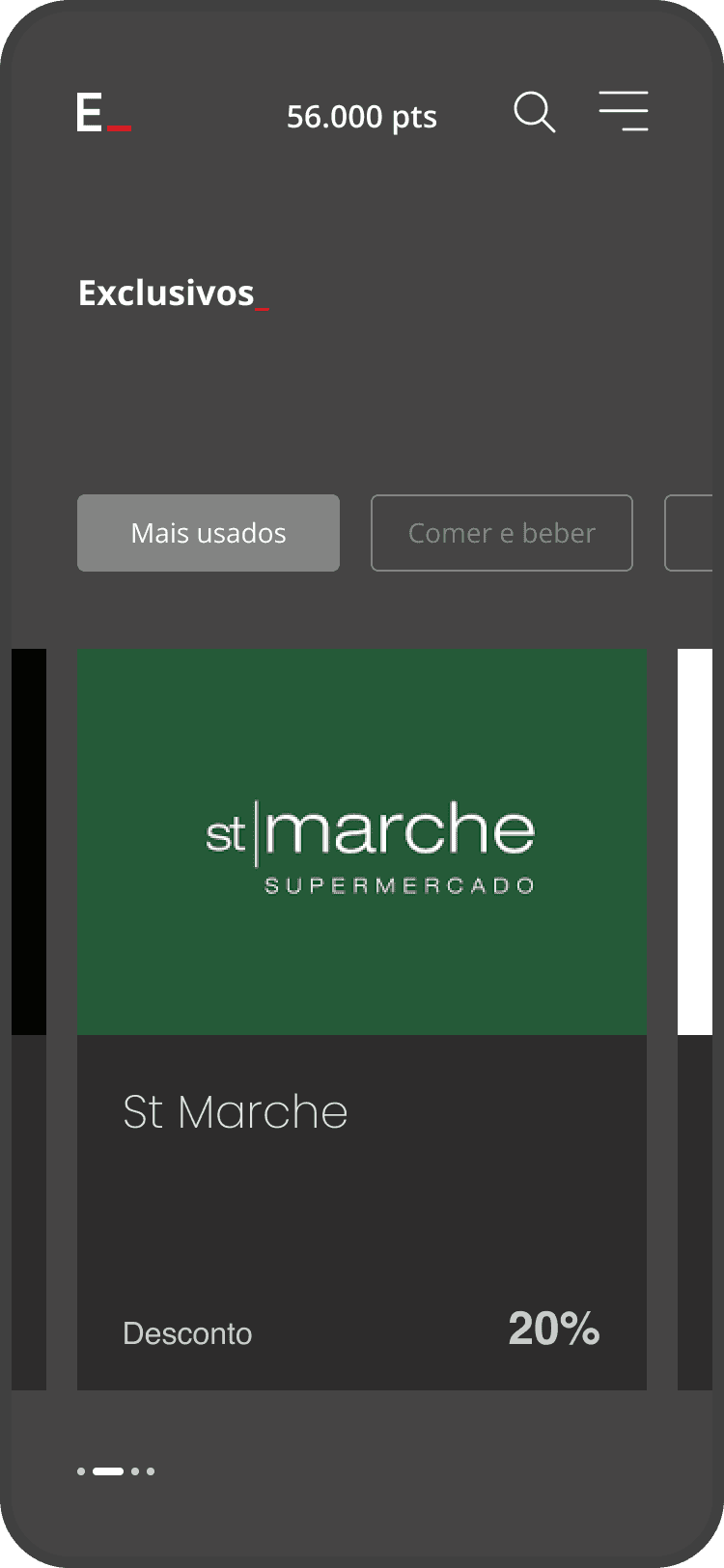The image size is (724, 1568).
Task: Open the hamburger menu
Action: click(x=624, y=111)
